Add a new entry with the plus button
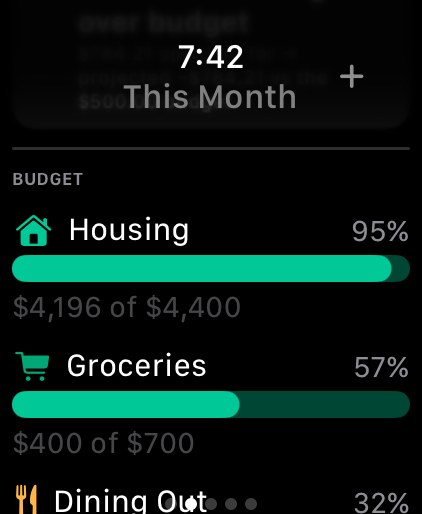The image size is (422, 514). [x=351, y=76]
